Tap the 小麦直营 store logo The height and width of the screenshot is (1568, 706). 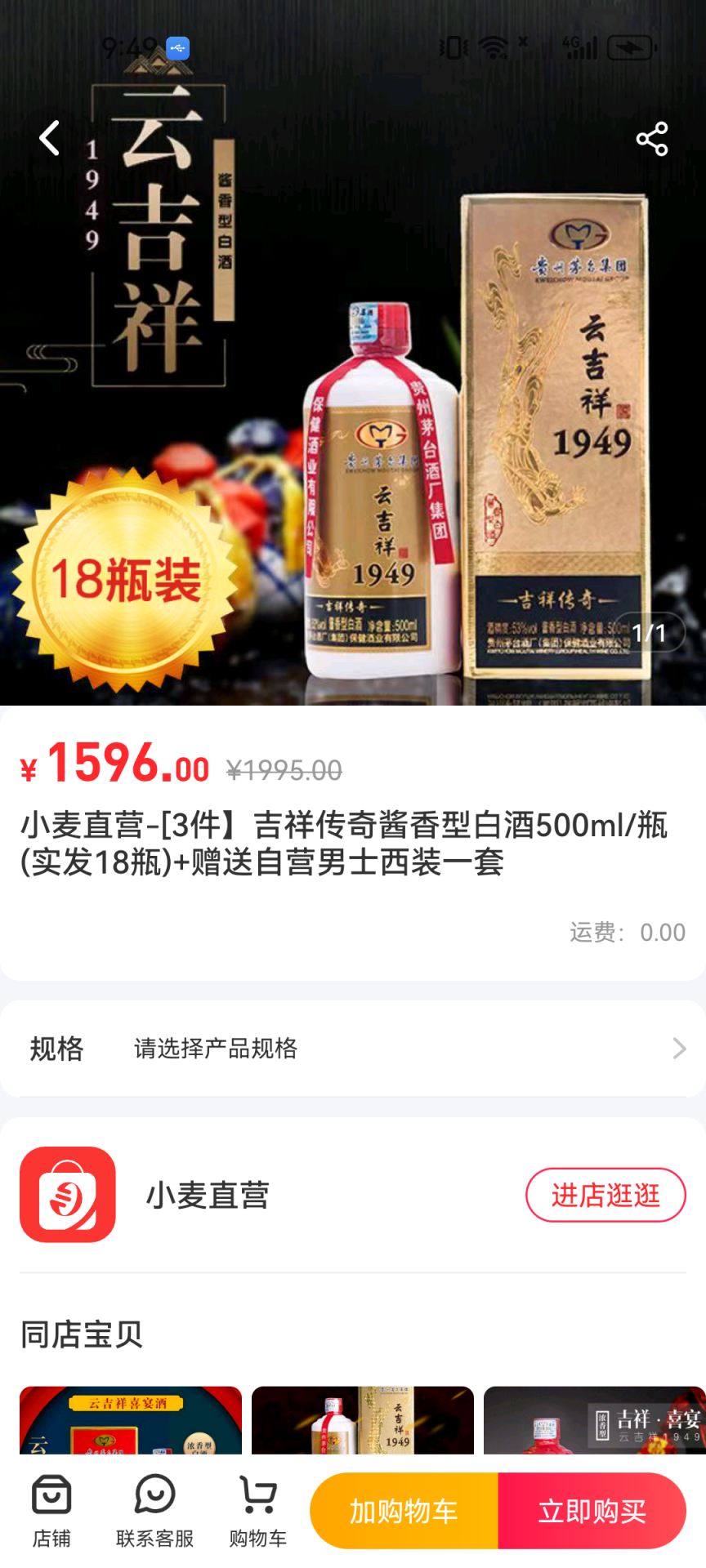69,1193
